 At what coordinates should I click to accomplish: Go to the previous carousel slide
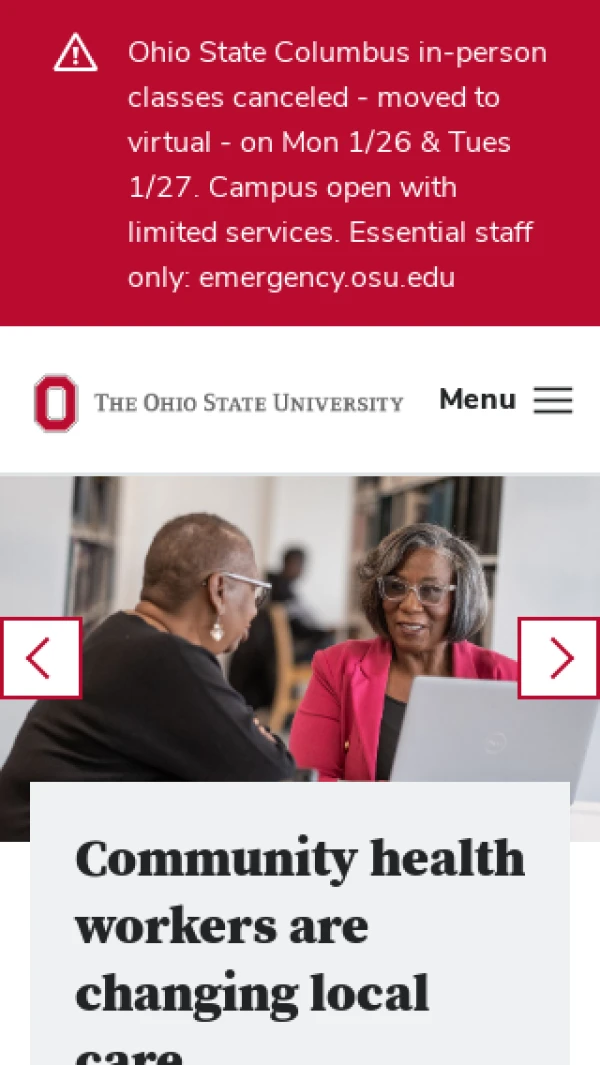pyautogui.click(x=41, y=658)
